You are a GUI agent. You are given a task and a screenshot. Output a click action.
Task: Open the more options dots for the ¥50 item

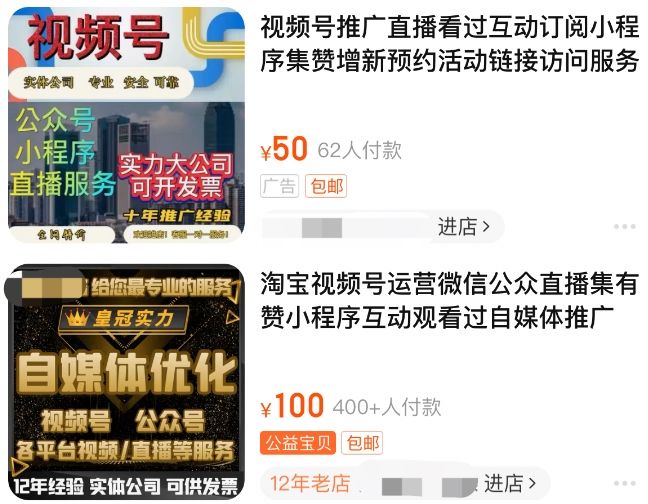[x=624, y=227]
